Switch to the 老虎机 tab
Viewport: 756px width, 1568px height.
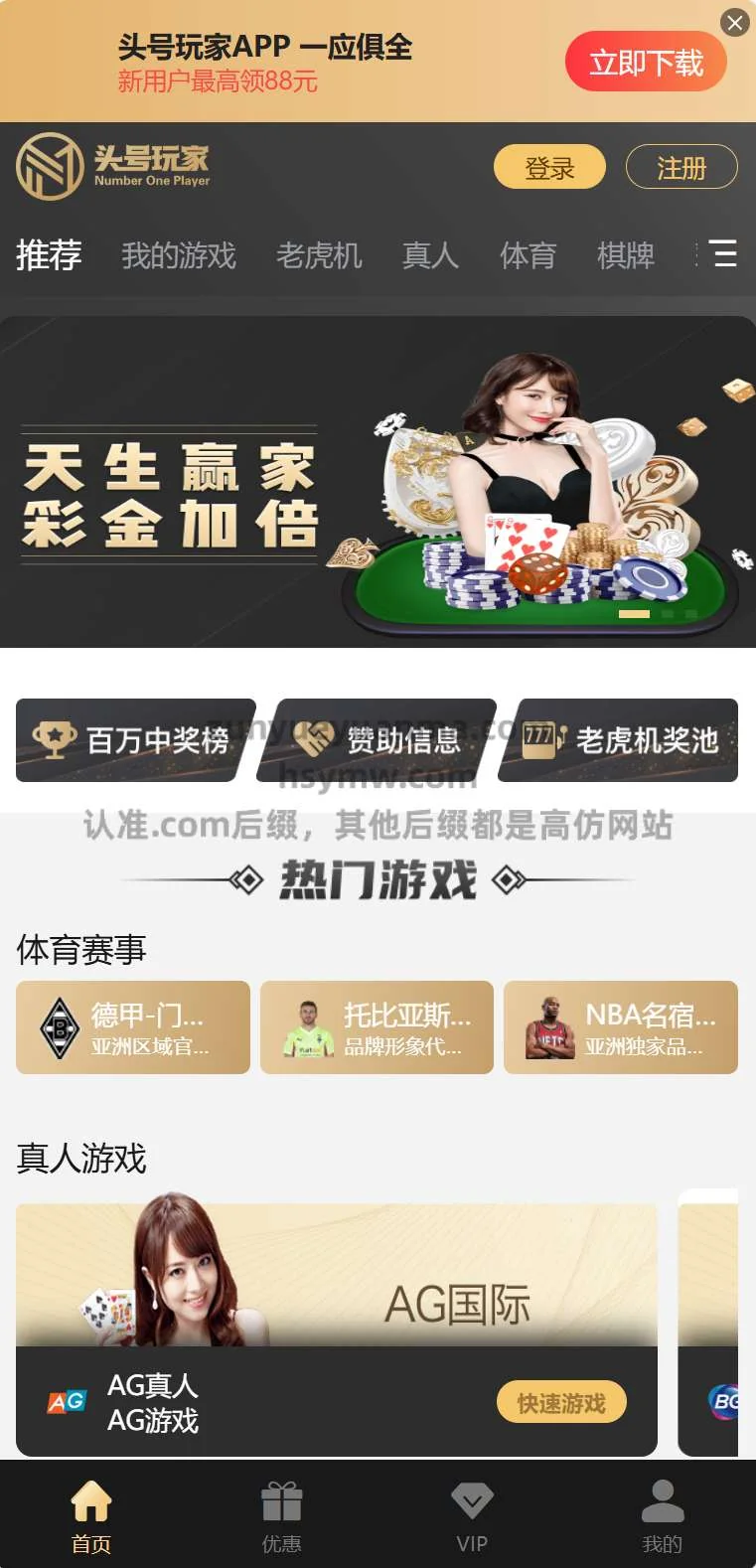point(319,255)
